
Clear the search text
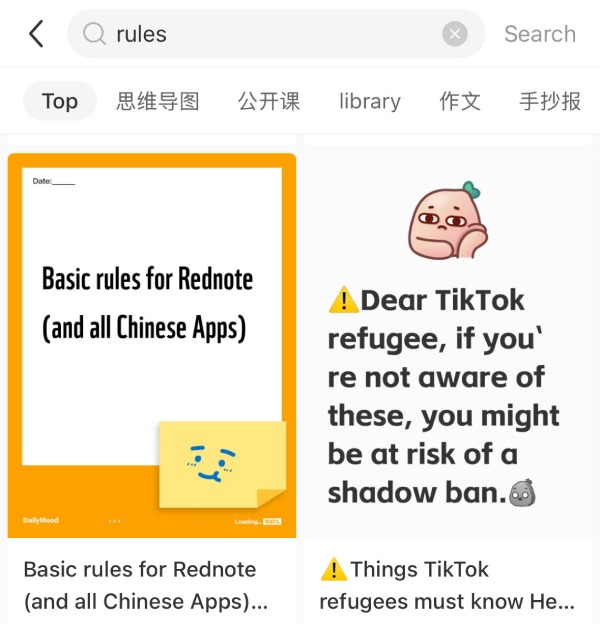coord(454,34)
